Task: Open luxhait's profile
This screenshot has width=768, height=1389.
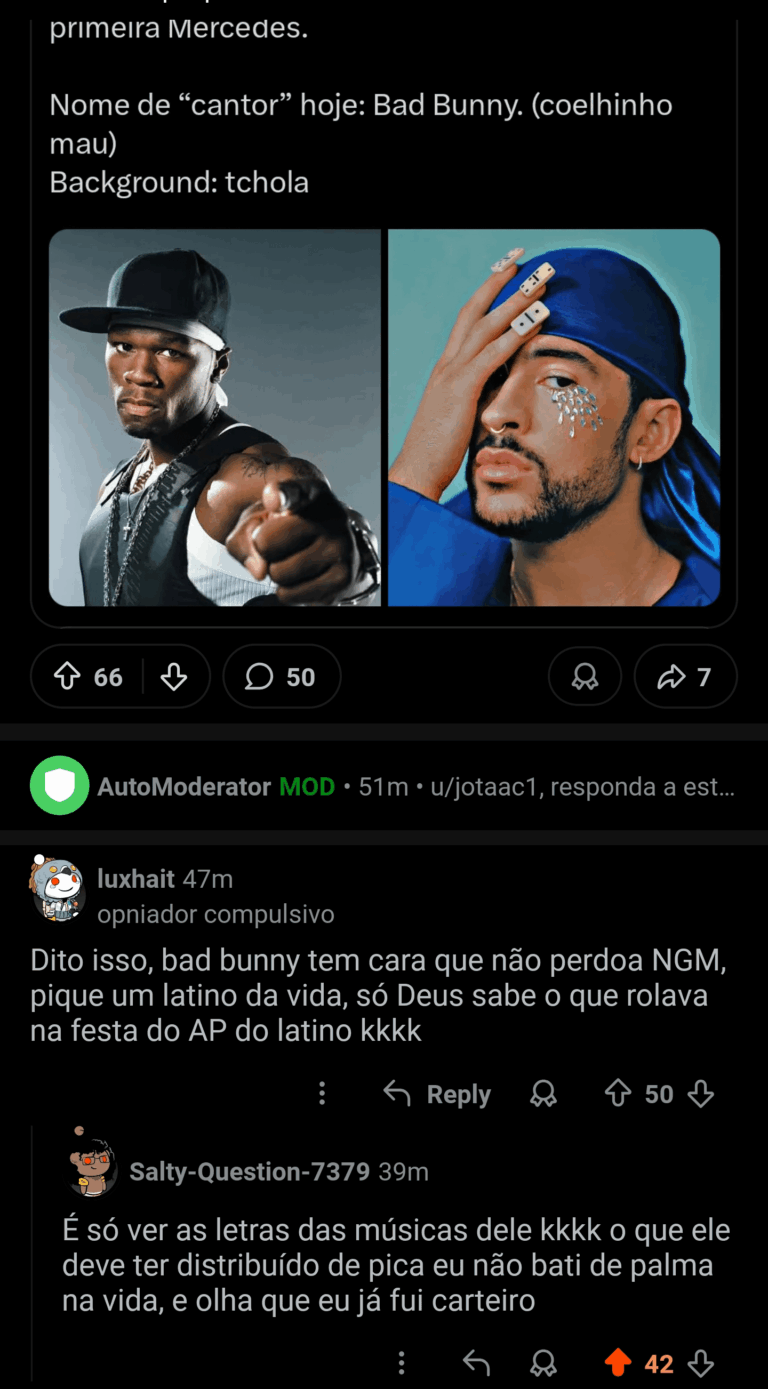Action: (136, 879)
